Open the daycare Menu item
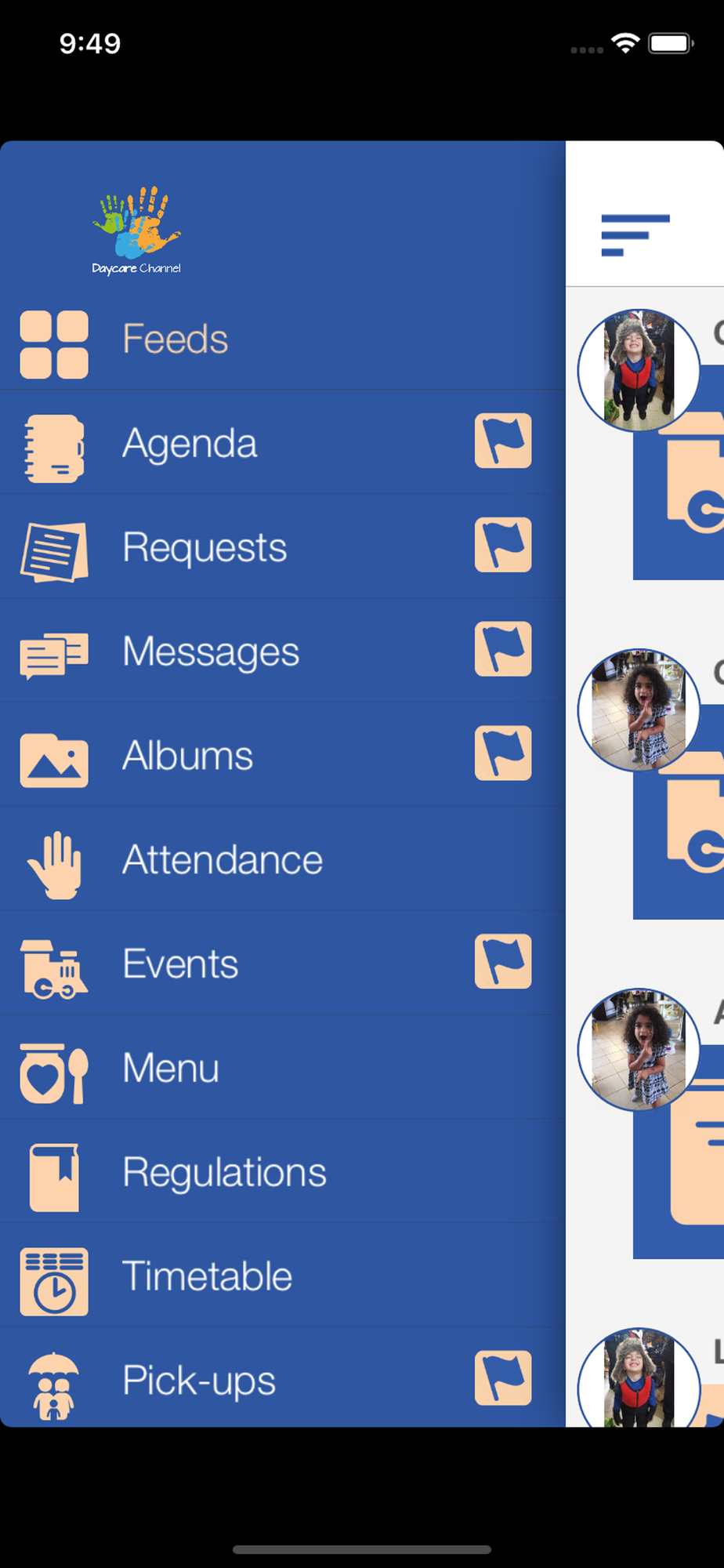The height and width of the screenshot is (1568, 724). coord(282,1068)
